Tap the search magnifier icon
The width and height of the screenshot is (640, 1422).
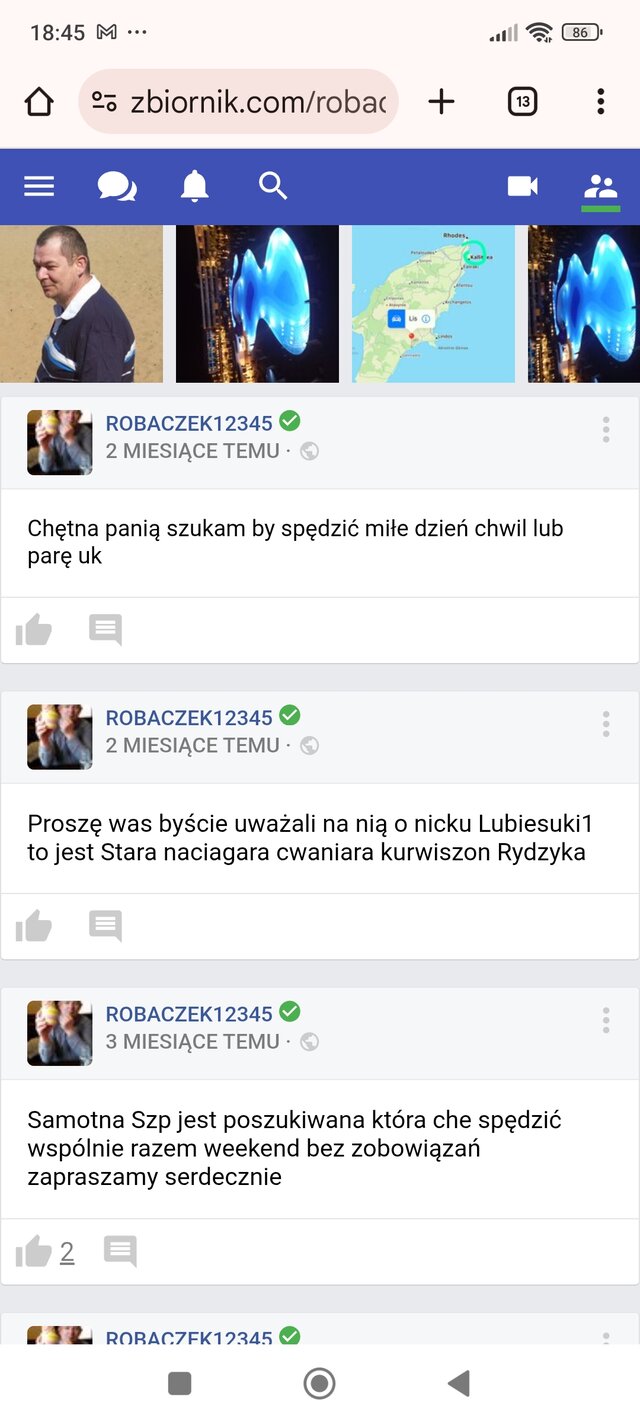tap(272, 186)
